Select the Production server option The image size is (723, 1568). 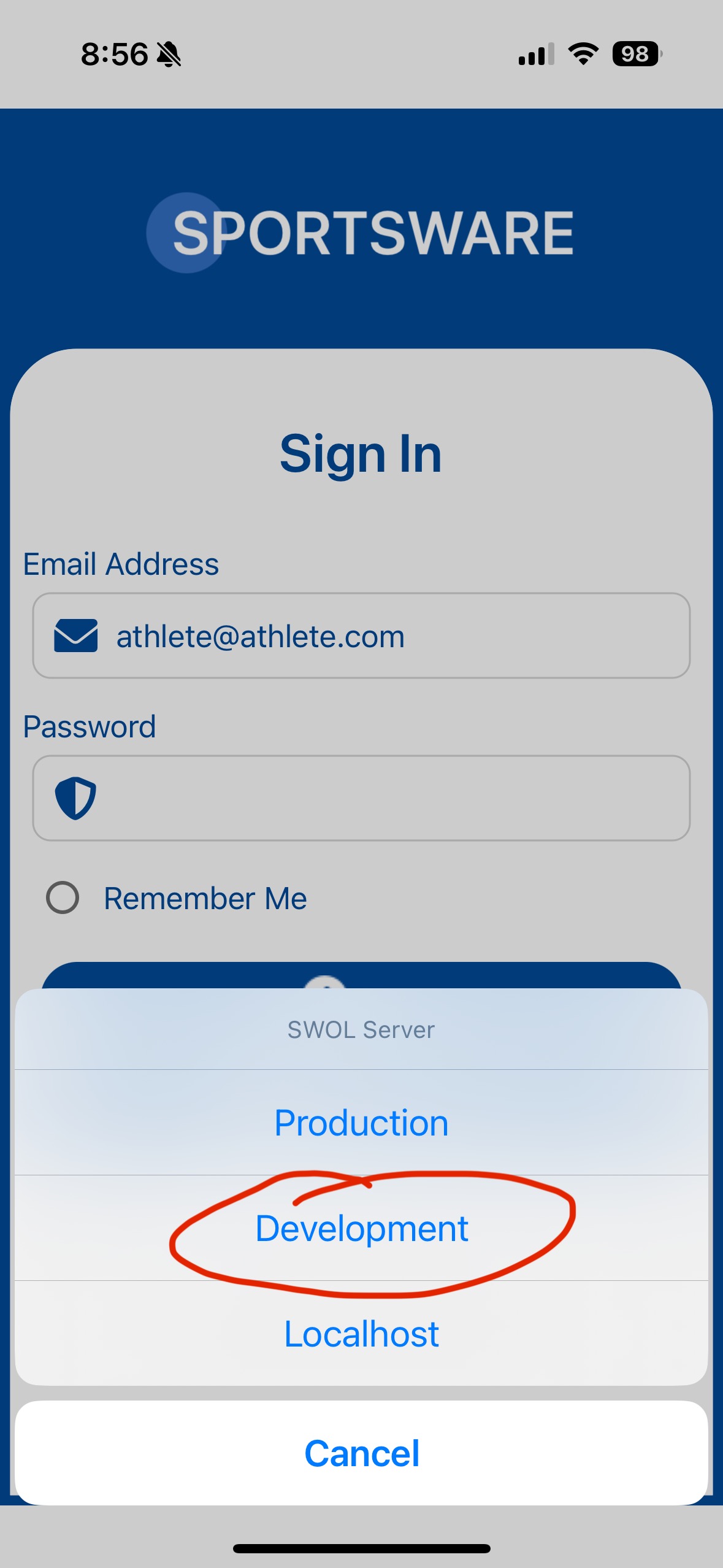click(361, 1123)
